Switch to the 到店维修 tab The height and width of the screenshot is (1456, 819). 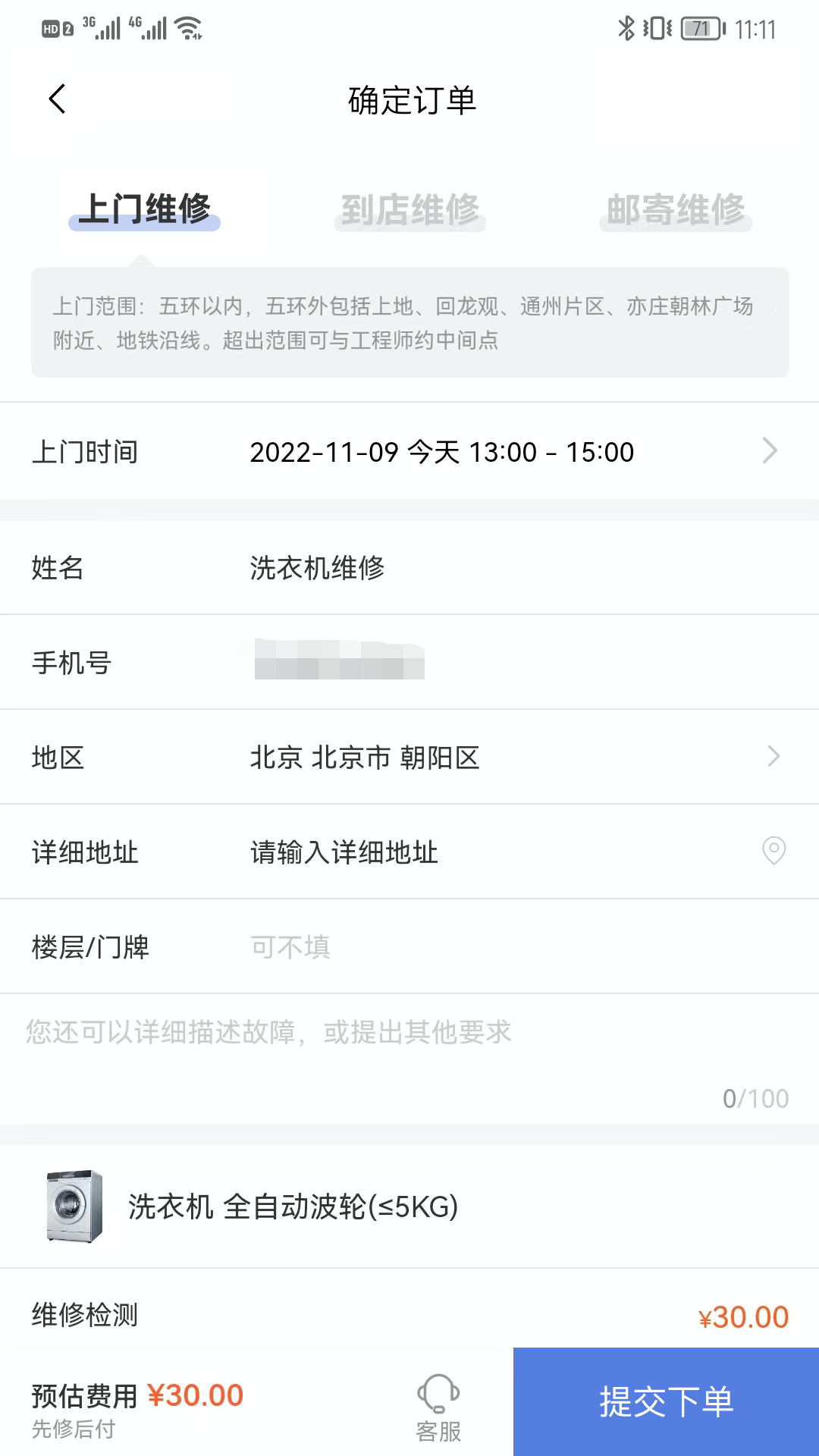409,210
